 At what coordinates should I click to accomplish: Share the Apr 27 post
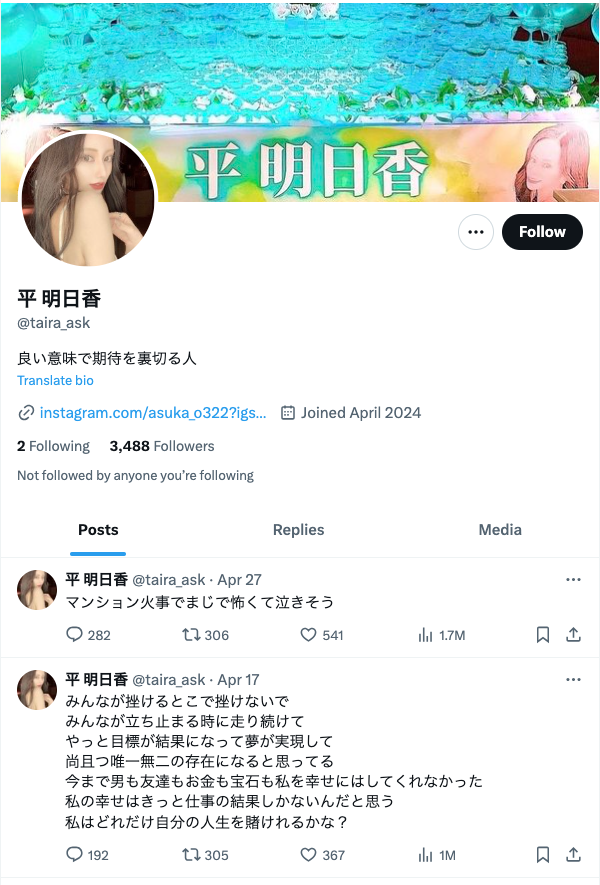pyautogui.click(x=574, y=635)
